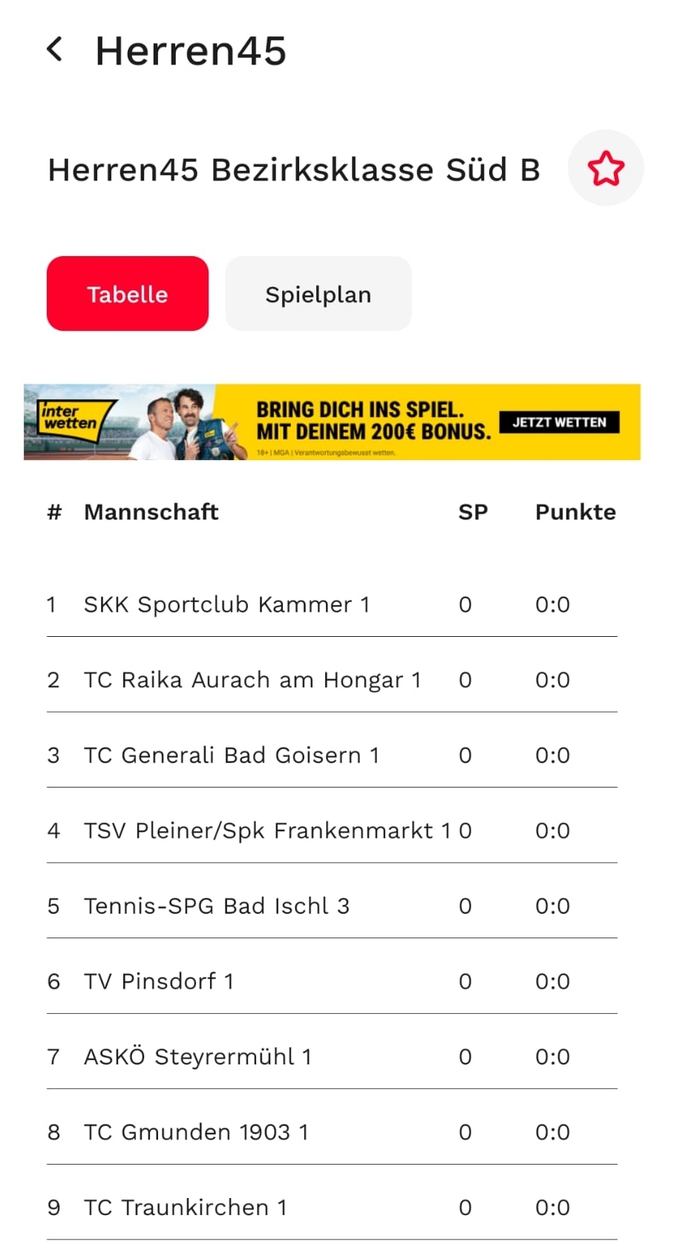Viewport: 674px width, 1250px height.
Task: Open the Interwetten bonus ad banner
Action: click(332, 422)
